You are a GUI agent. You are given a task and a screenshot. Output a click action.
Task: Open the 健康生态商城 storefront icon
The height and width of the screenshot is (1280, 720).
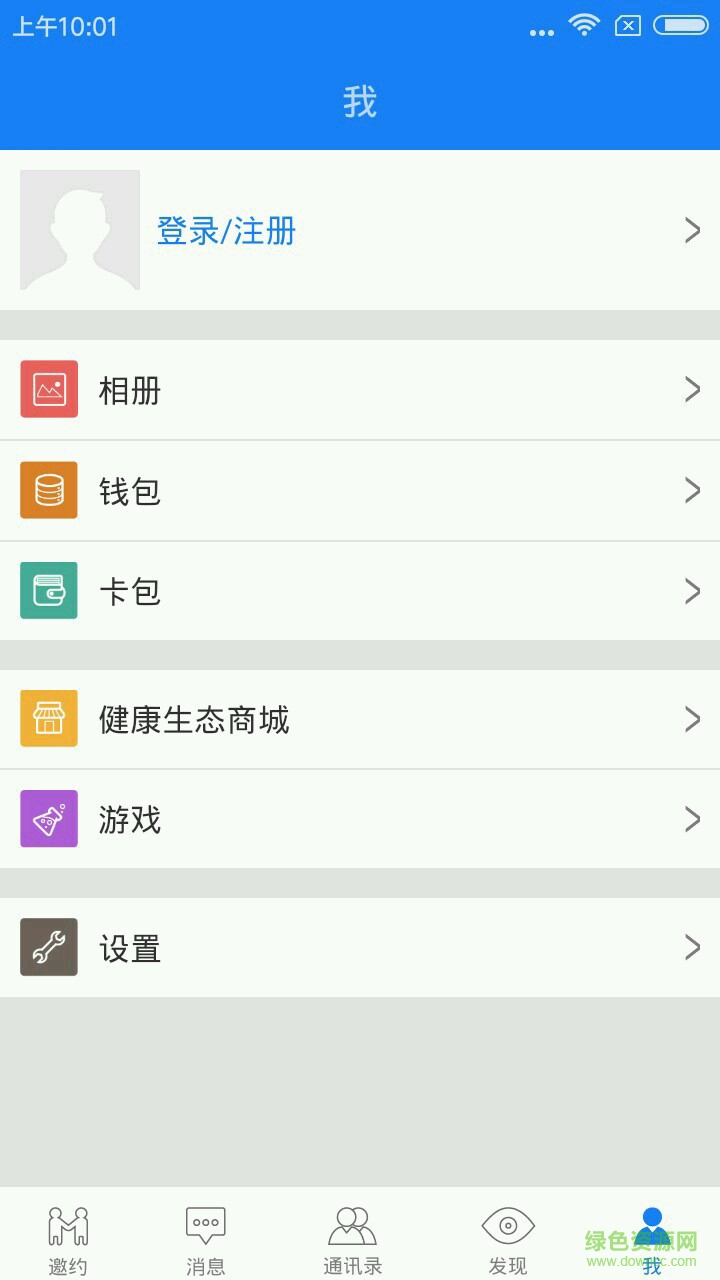click(x=48, y=718)
